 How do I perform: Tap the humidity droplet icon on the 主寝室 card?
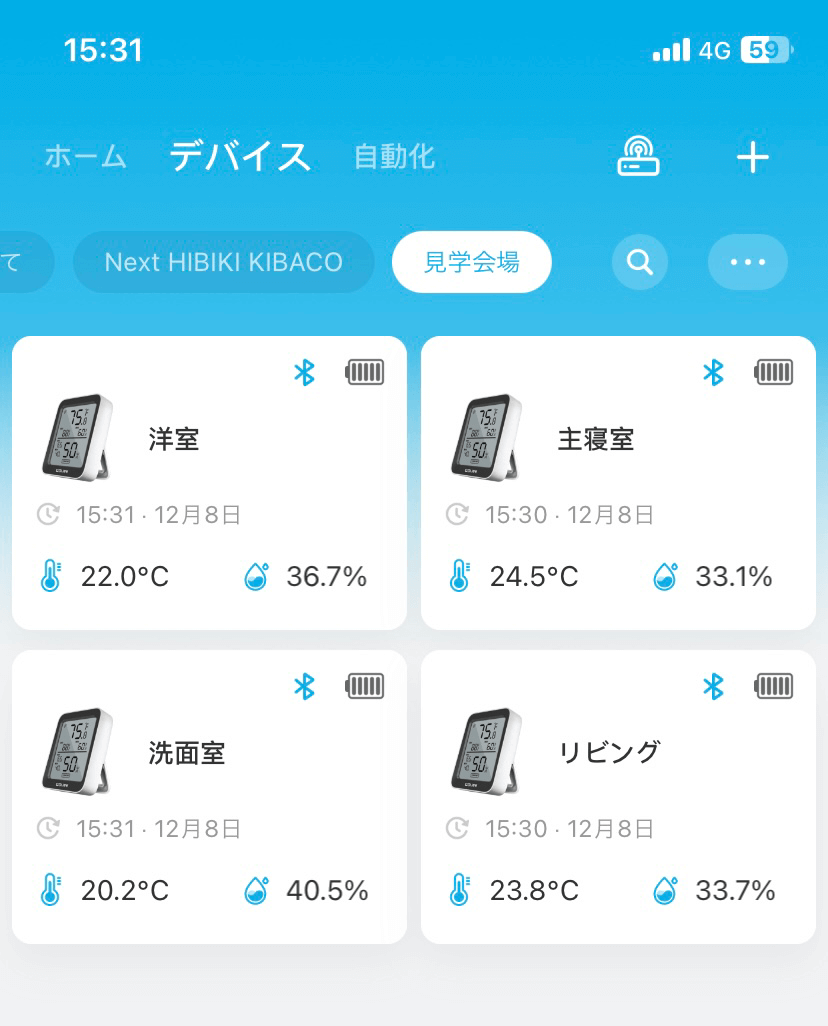pos(664,576)
